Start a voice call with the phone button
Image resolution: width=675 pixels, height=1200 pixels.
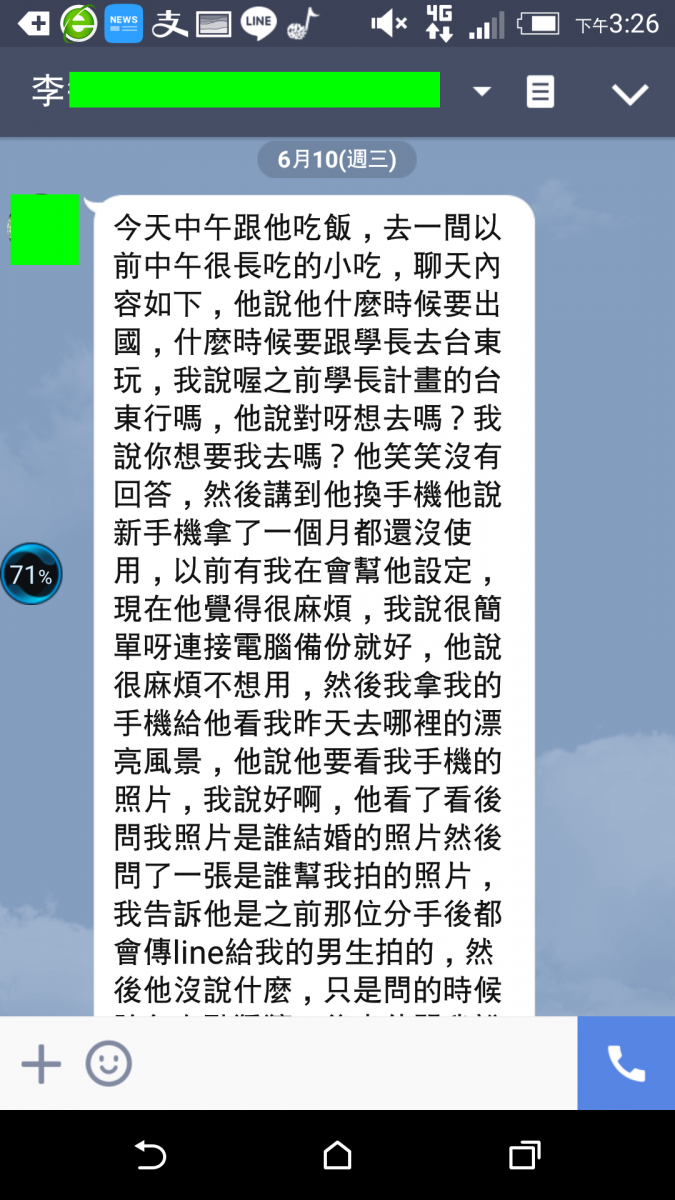[x=626, y=1064]
